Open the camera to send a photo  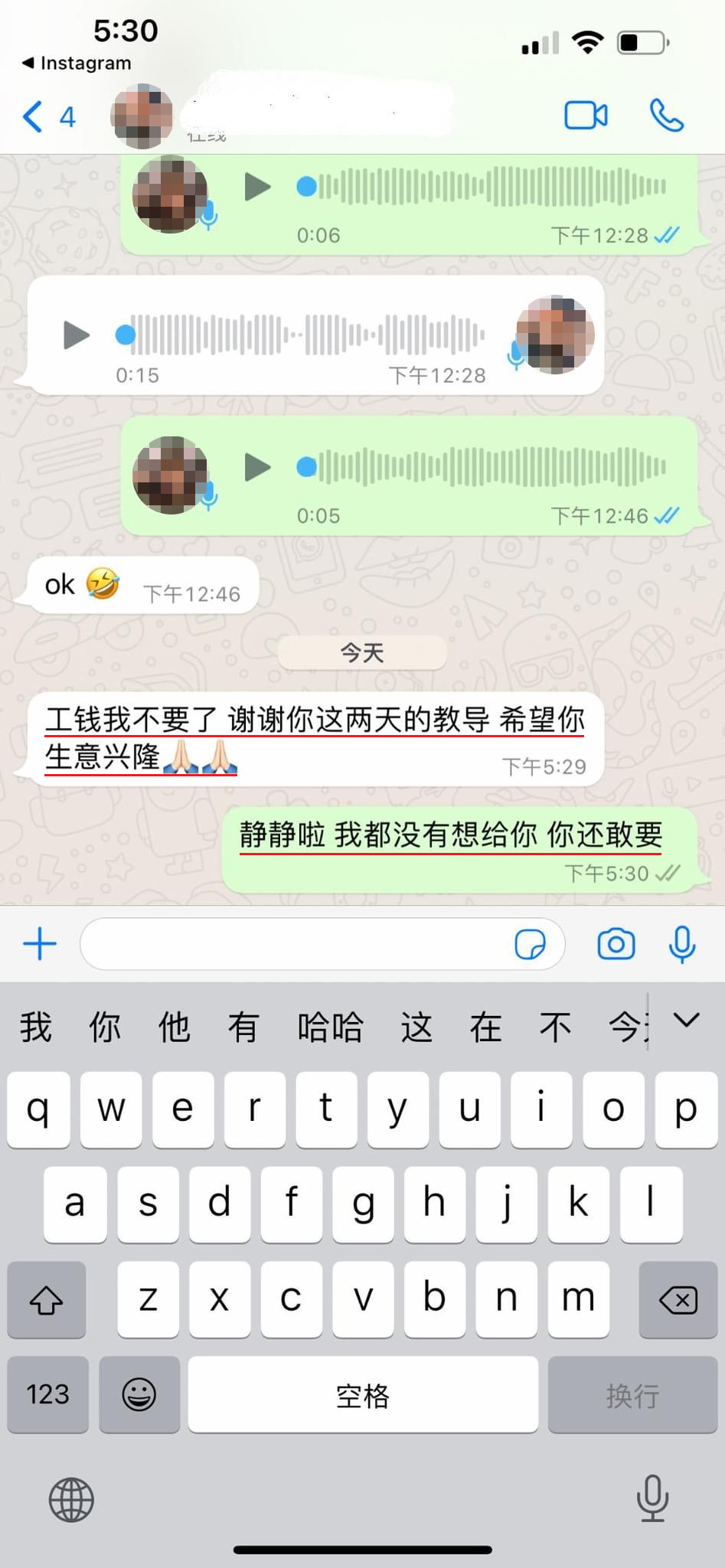pos(616,944)
